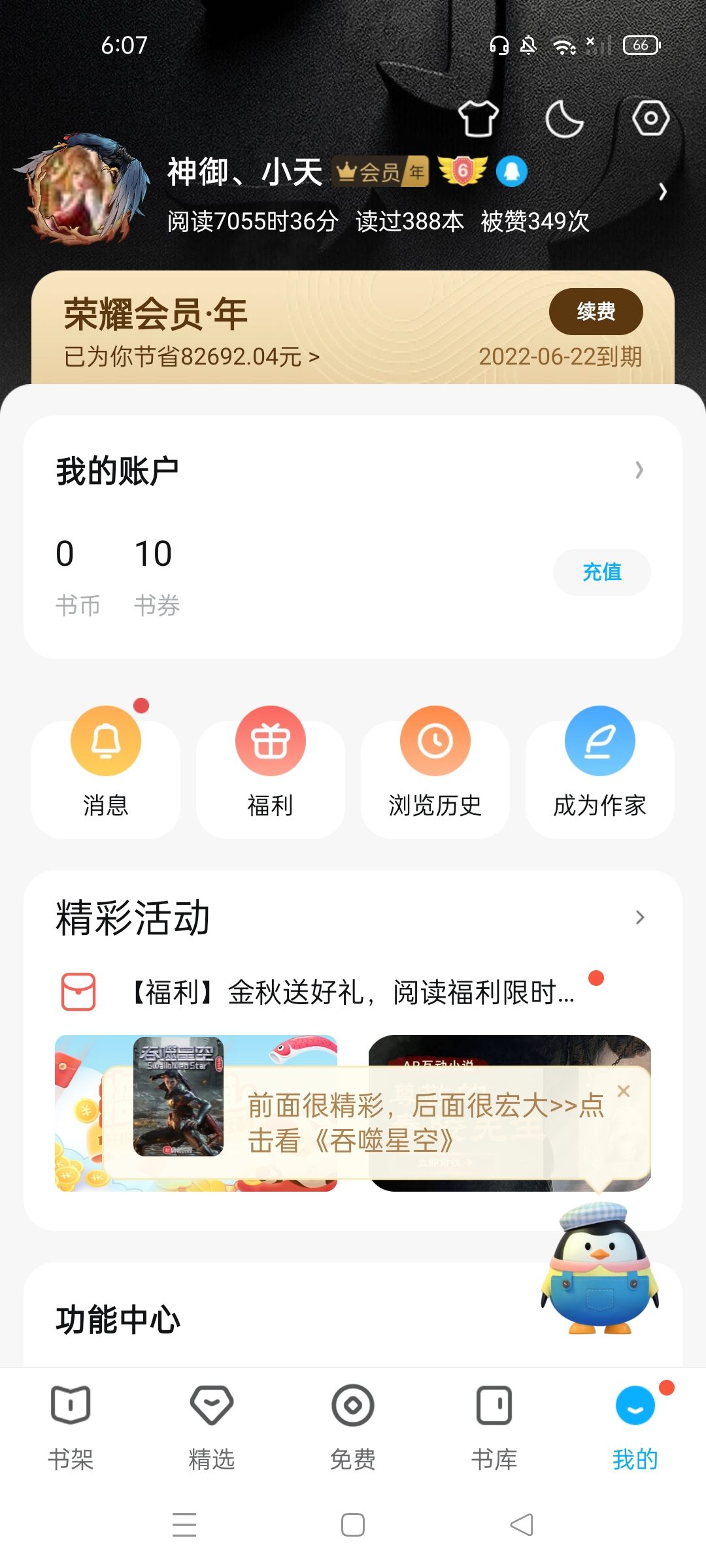
Task: Open the skin/theme shirt icon
Action: [x=478, y=119]
